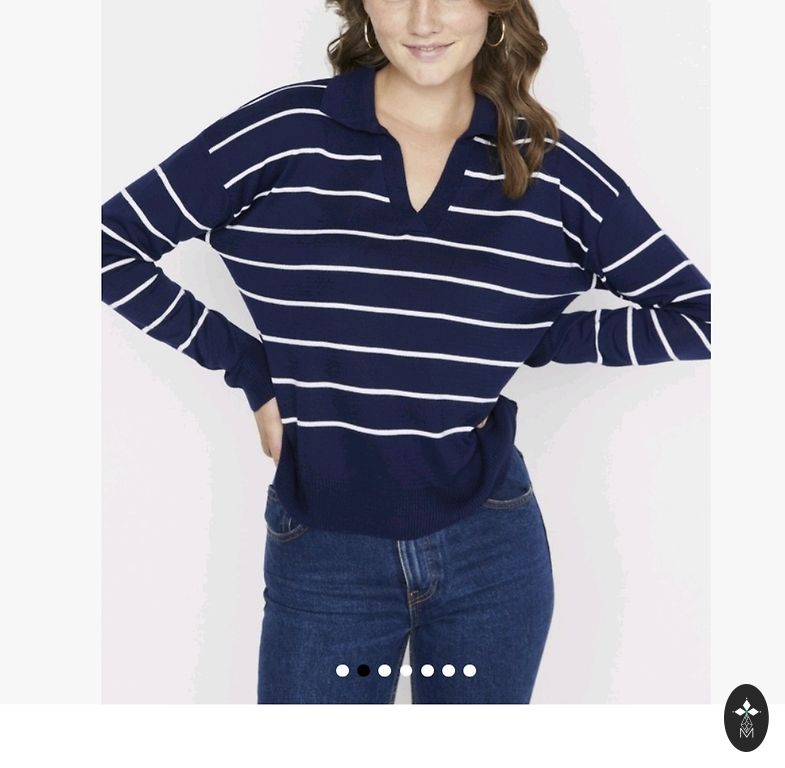This screenshot has width=785, height=768.
Task: Select the third photo indicator dot
Action: [x=385, y=671]
